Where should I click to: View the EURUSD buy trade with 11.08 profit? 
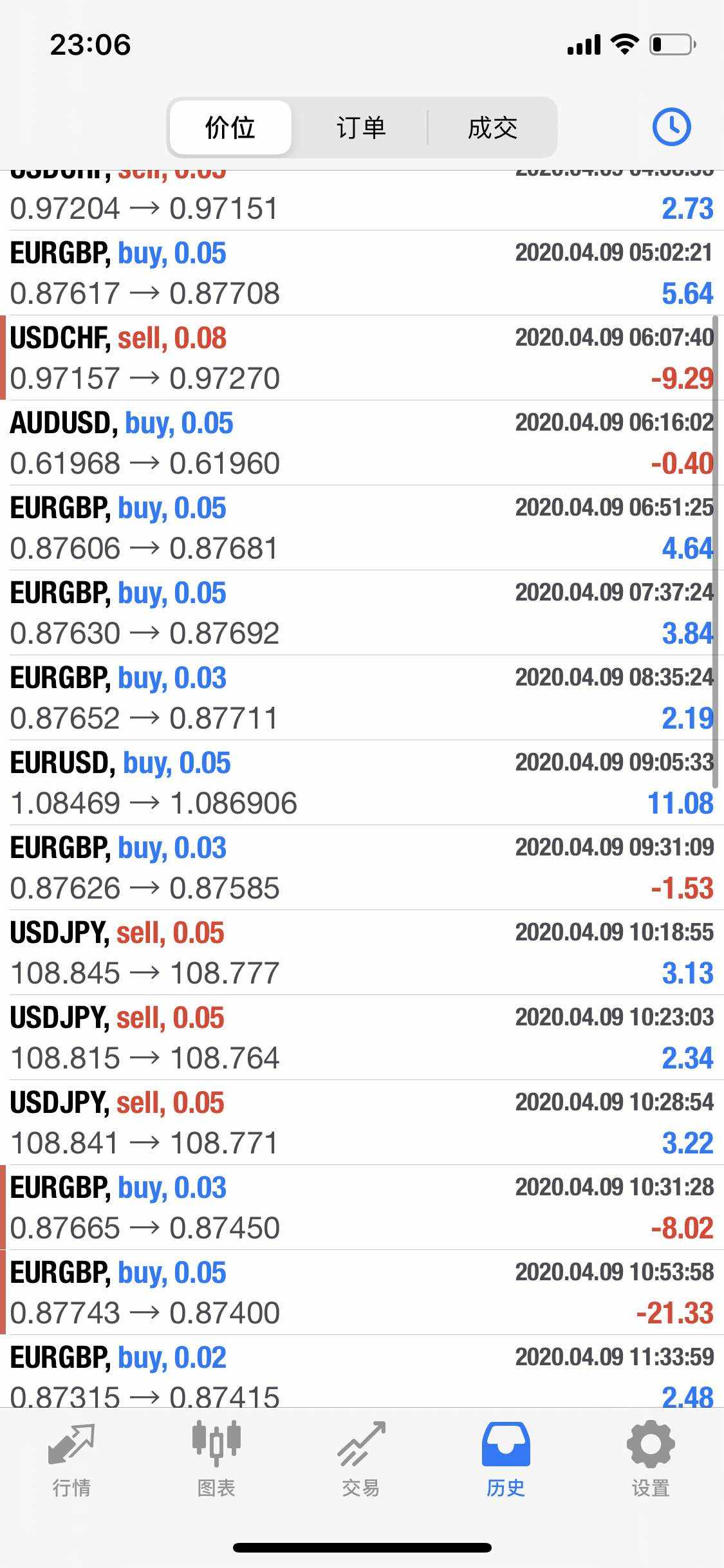pyautogui.click(x=362, y=783)
